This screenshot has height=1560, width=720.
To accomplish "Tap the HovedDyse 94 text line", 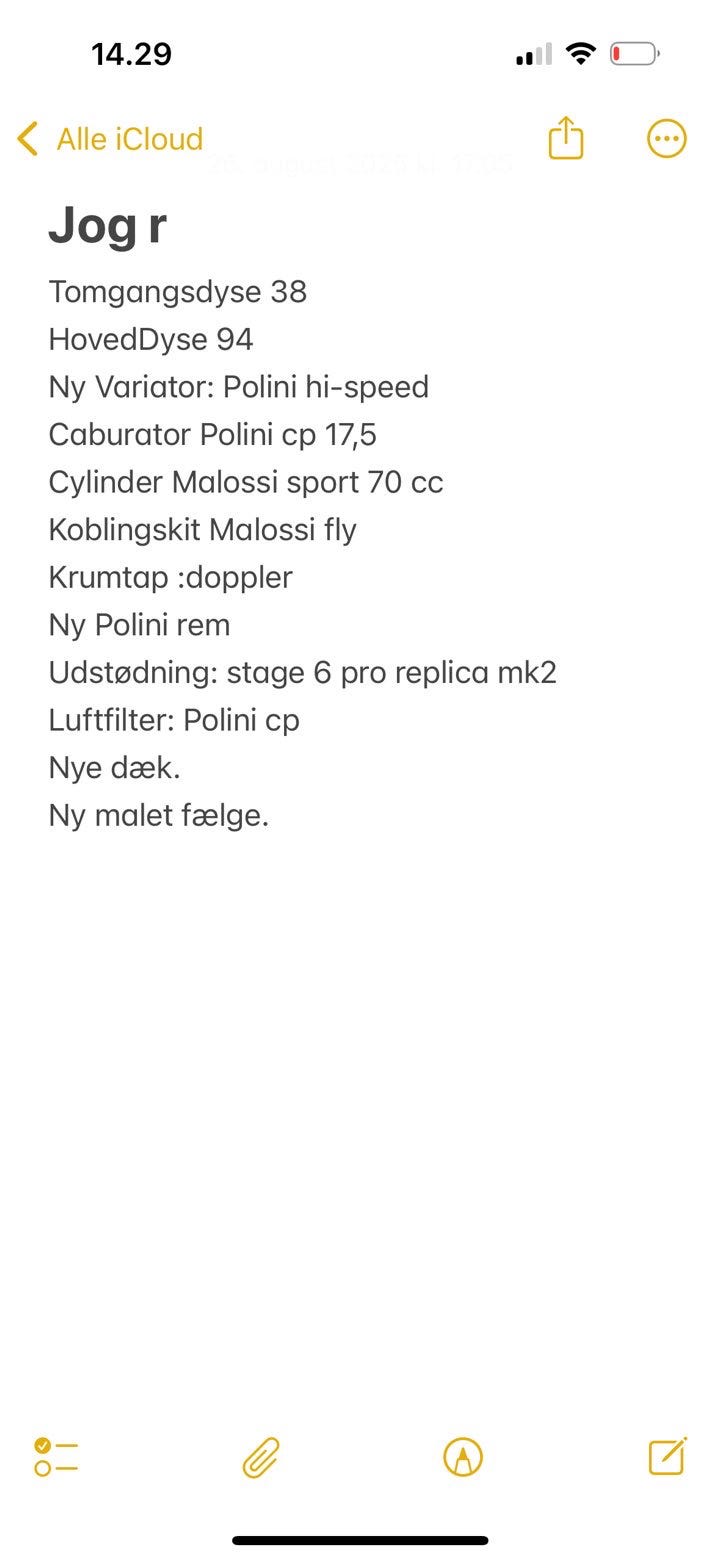I will 152,340.
